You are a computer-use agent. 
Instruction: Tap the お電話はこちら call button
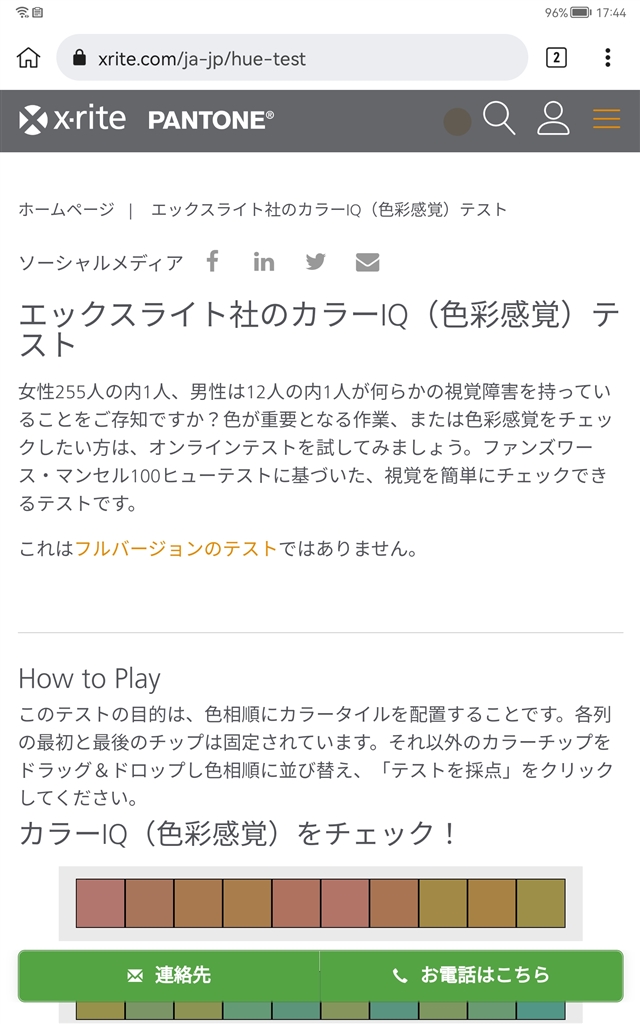click(471, 975)
